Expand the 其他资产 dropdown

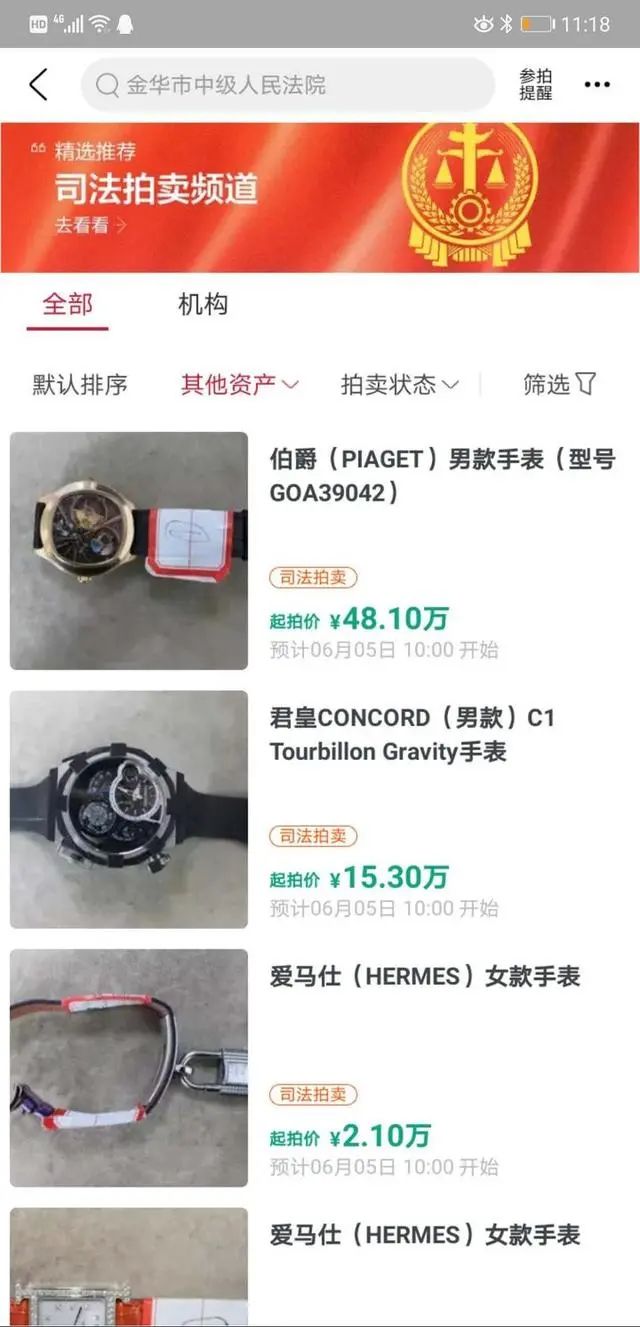pos(239,384)
